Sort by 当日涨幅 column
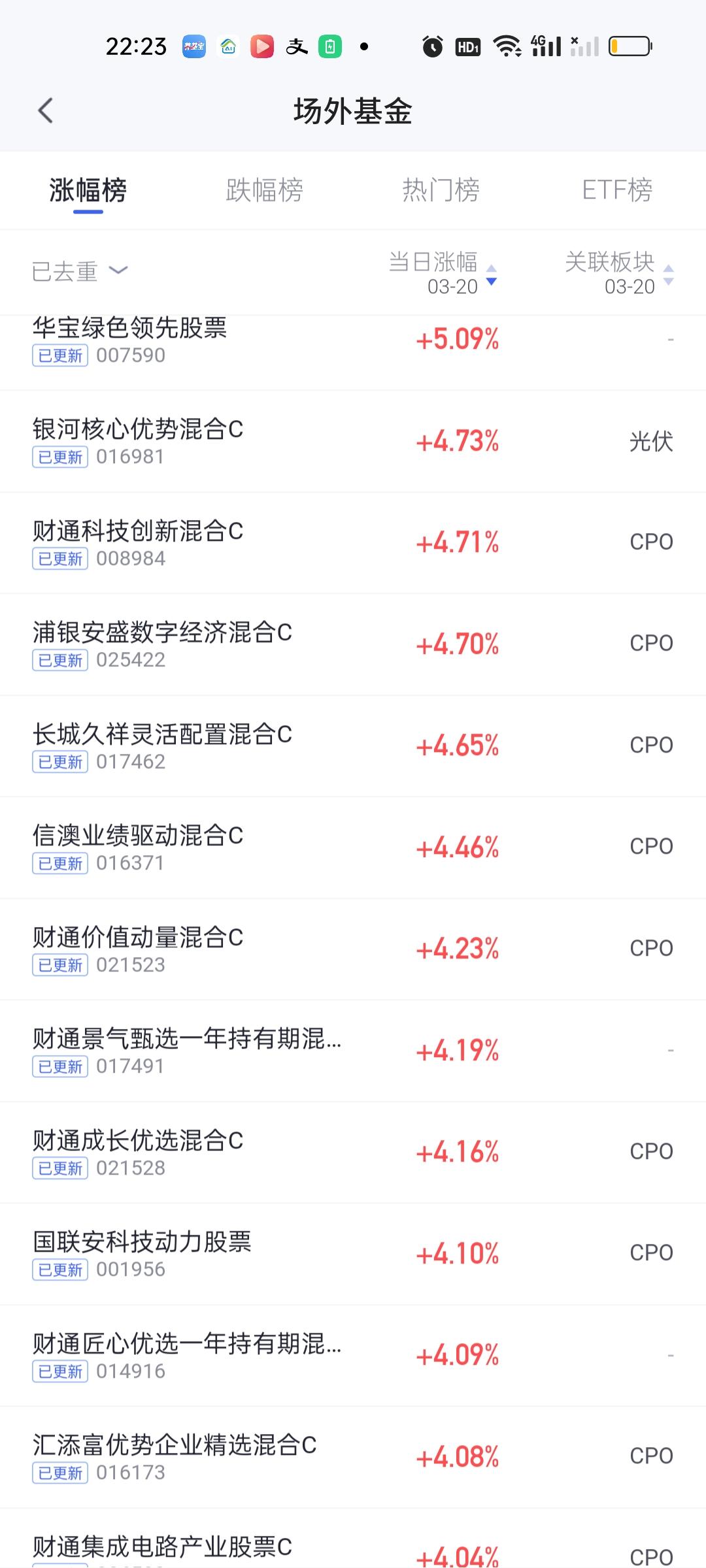 [x=443, y=272]
